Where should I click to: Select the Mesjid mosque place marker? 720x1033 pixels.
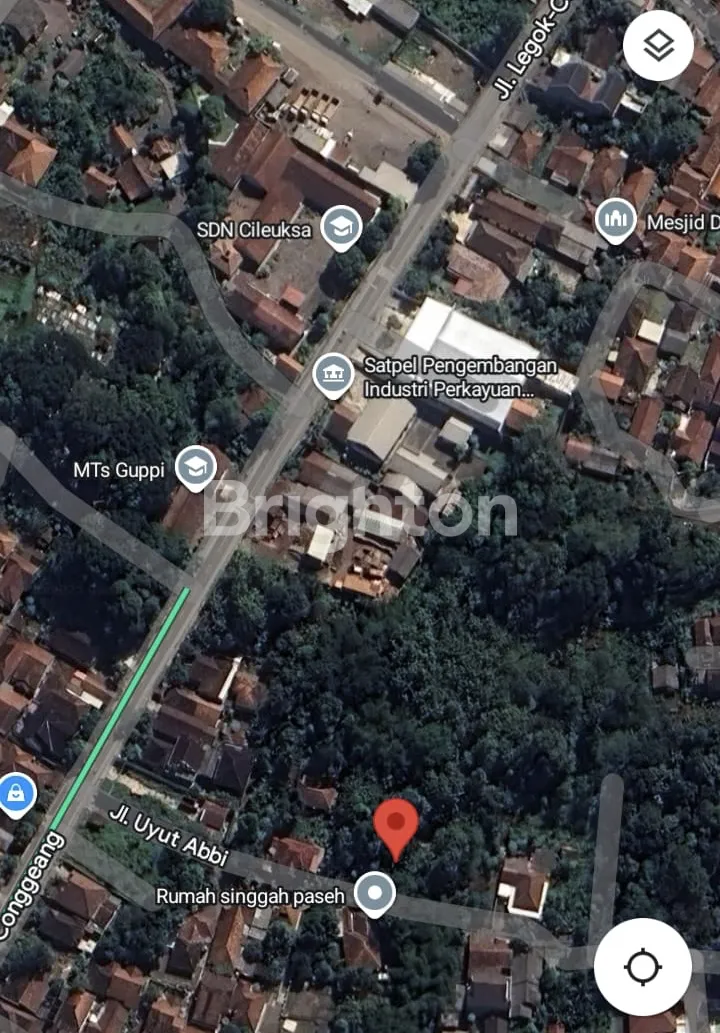[615, 220]
